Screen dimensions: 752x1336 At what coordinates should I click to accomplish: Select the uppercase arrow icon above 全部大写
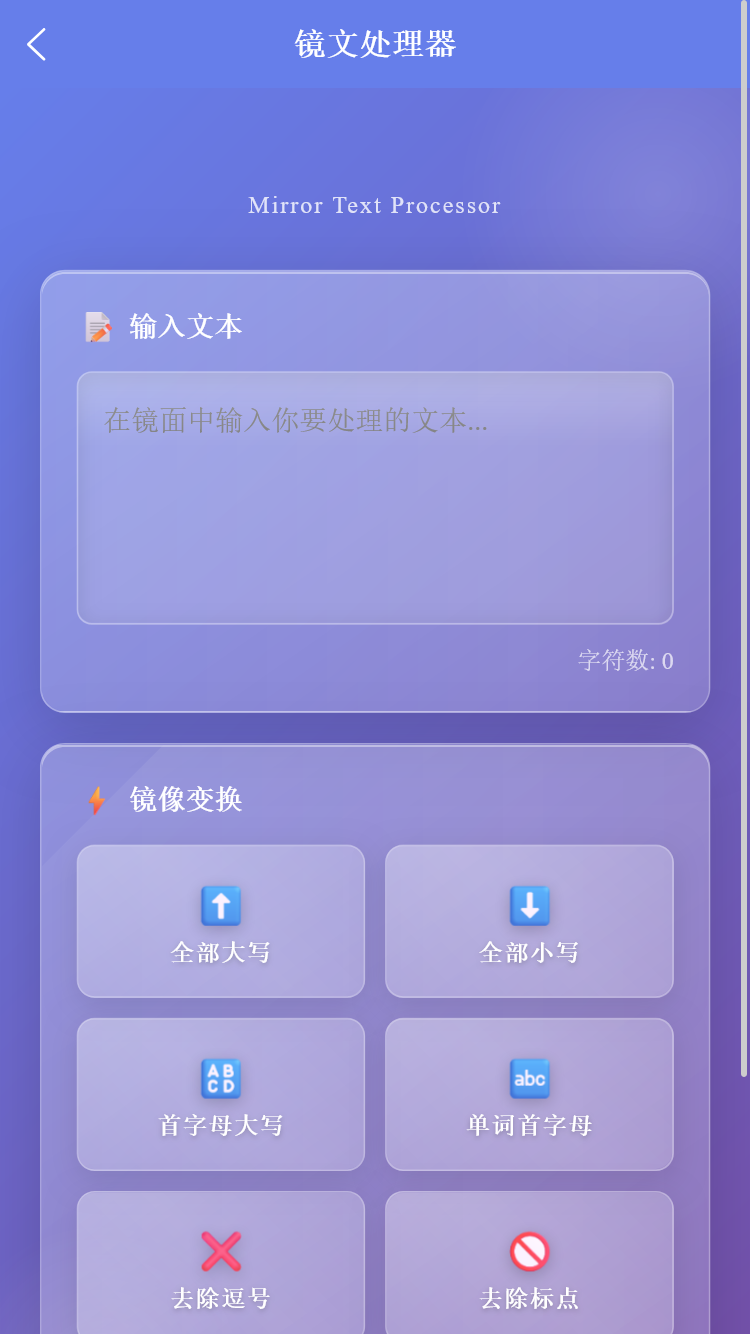(220, 903)
